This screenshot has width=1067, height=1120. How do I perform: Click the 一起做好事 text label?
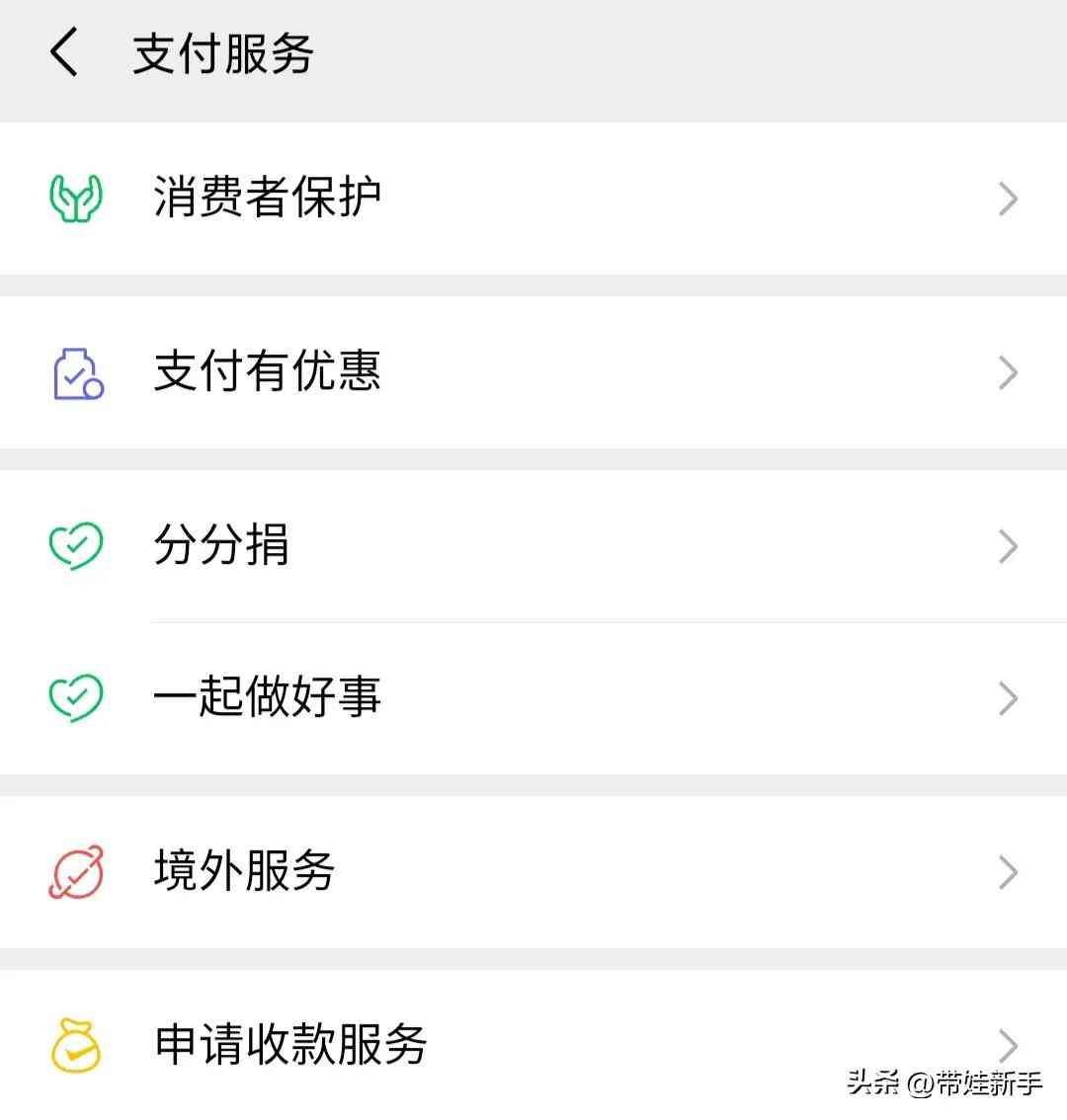click(x=267, y=697)
